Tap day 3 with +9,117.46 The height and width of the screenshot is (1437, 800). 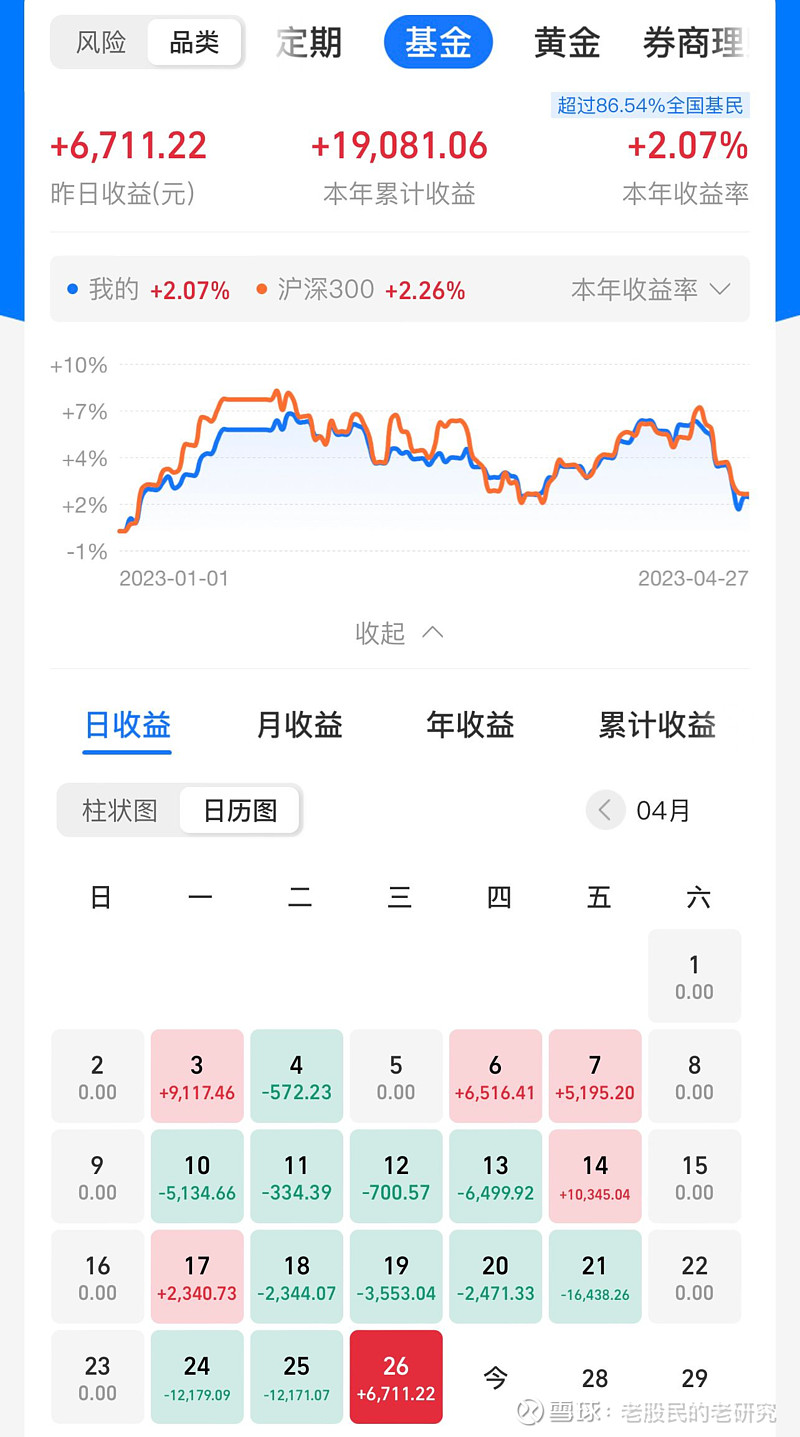(197, 1076)
